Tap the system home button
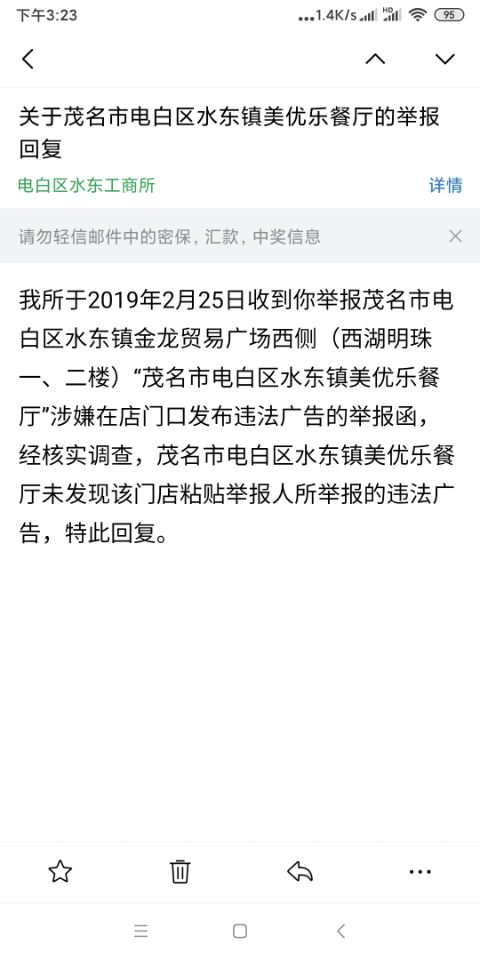This screenshot has height=960, width=480. click(x=240, y=931)
